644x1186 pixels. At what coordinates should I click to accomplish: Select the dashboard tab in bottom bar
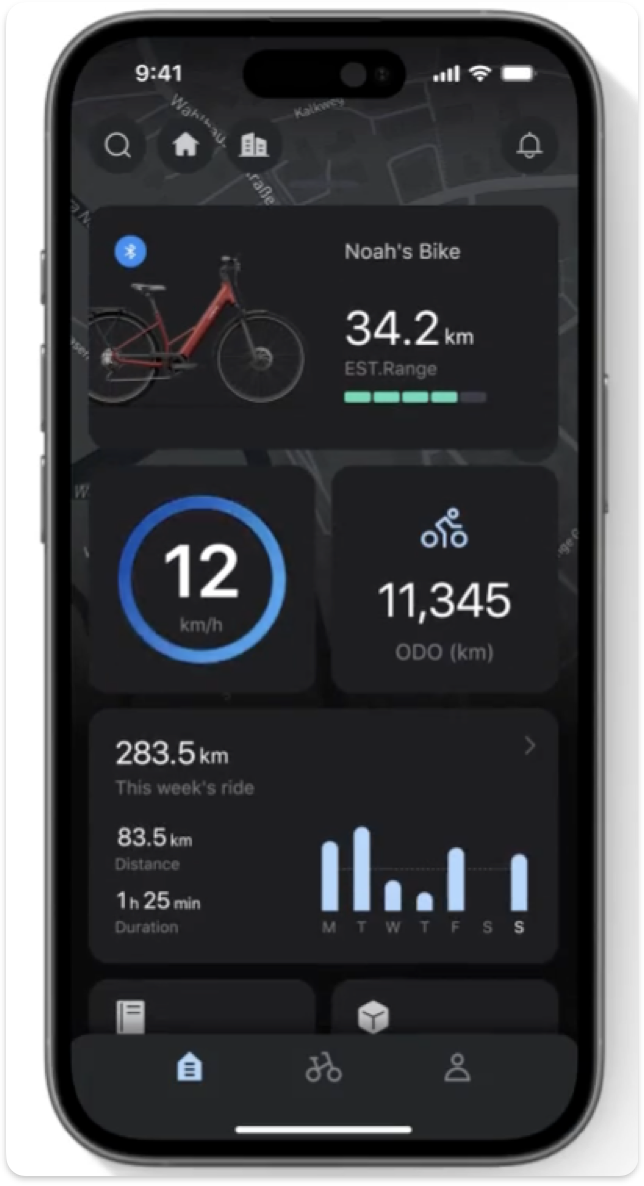point(189,1068)
